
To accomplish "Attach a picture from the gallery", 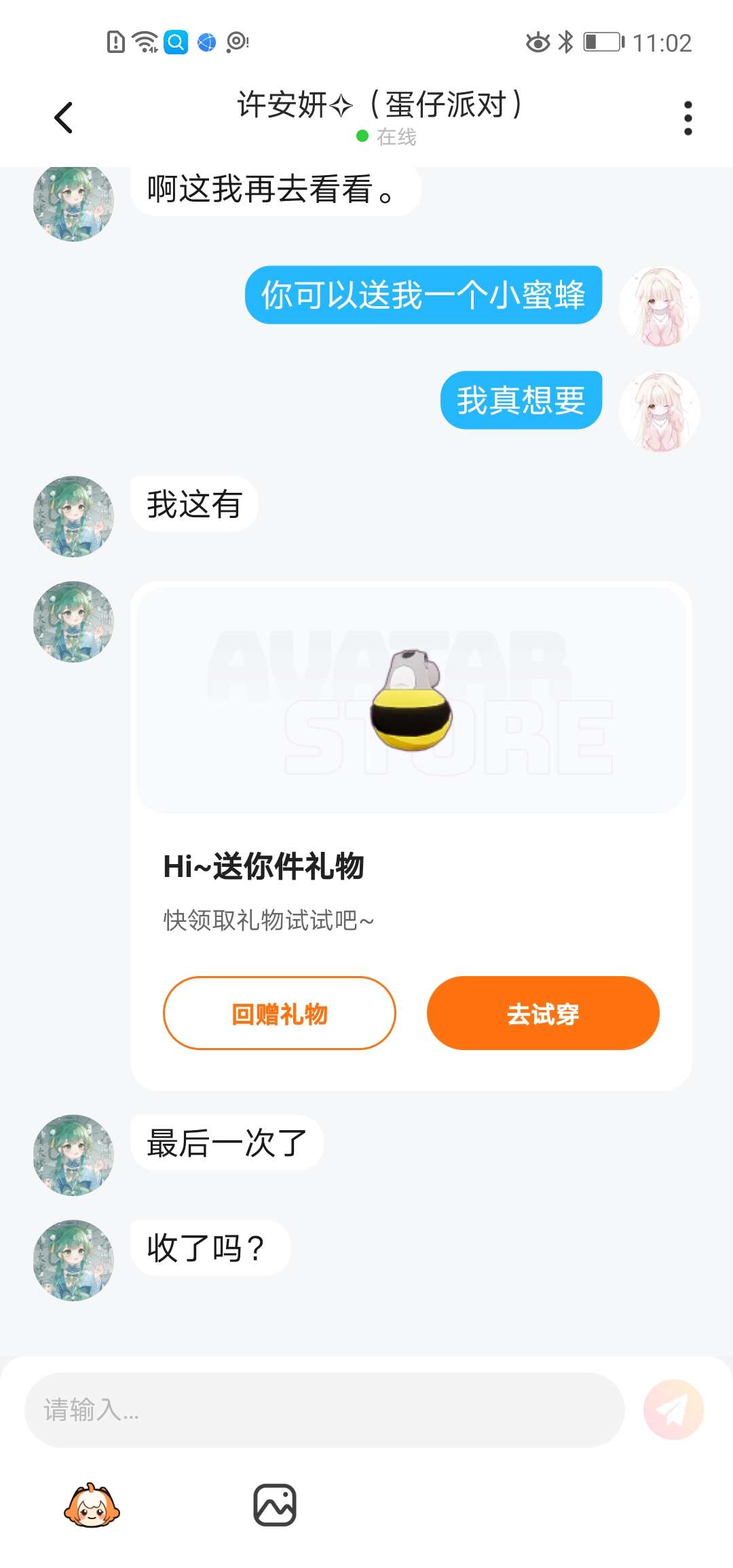I will pyautogui.click(x=275, y=1505).
